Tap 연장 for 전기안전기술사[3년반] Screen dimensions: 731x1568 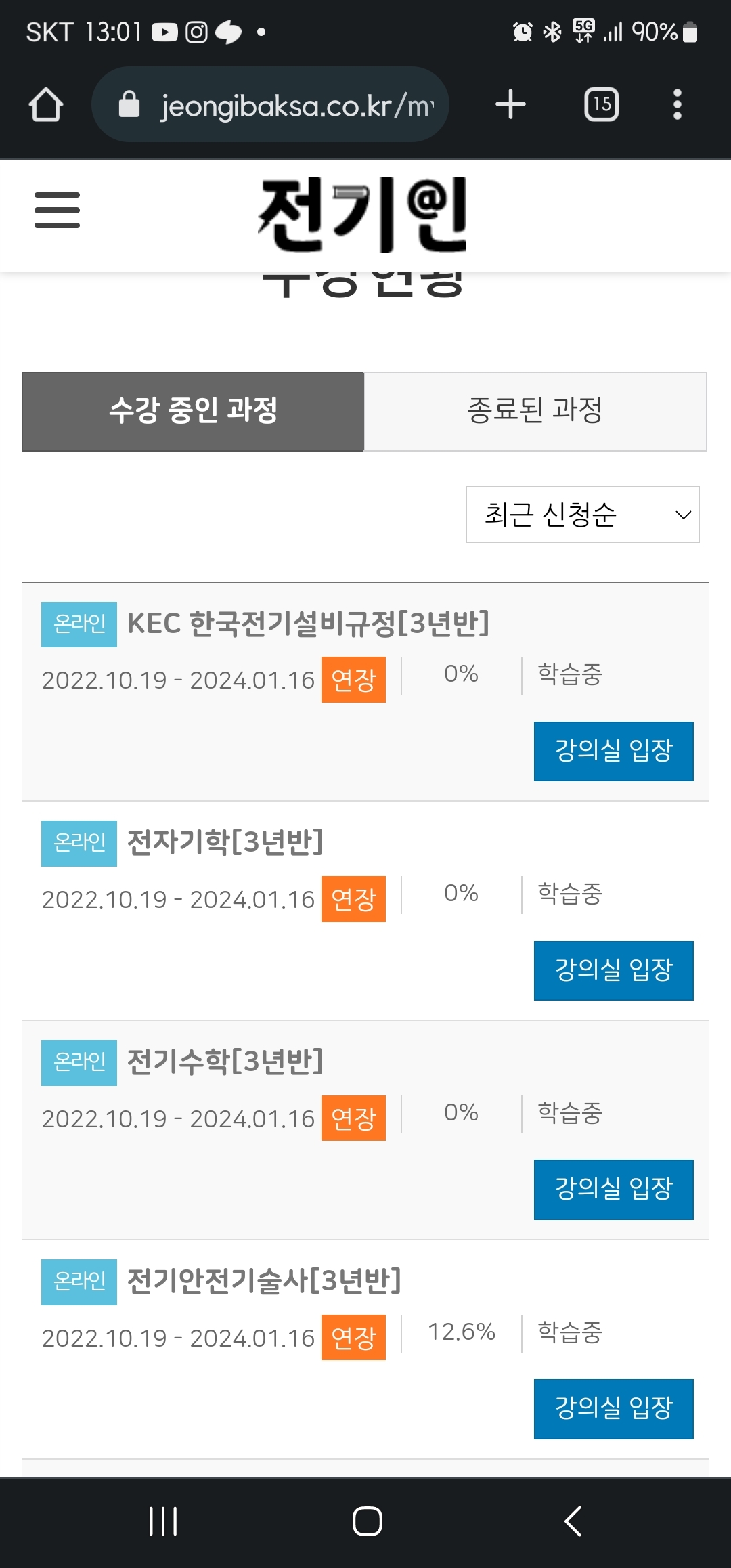(x=353, y=1338)
